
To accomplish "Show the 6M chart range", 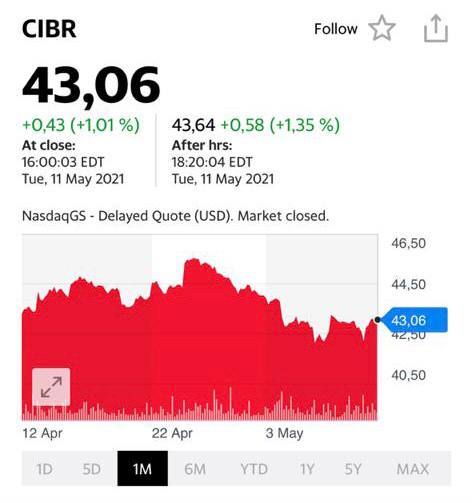I will (x=195, y=469).
